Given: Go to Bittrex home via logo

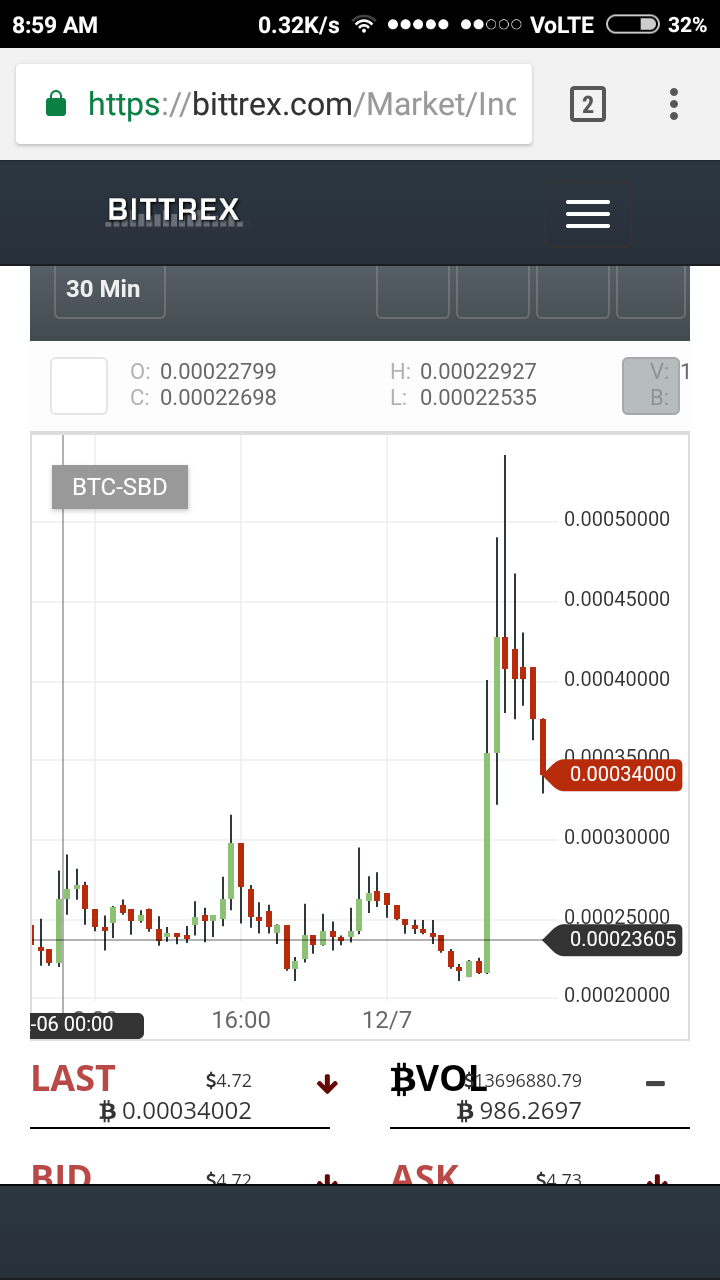Looking at the screenshot, I should coord(174,211).
